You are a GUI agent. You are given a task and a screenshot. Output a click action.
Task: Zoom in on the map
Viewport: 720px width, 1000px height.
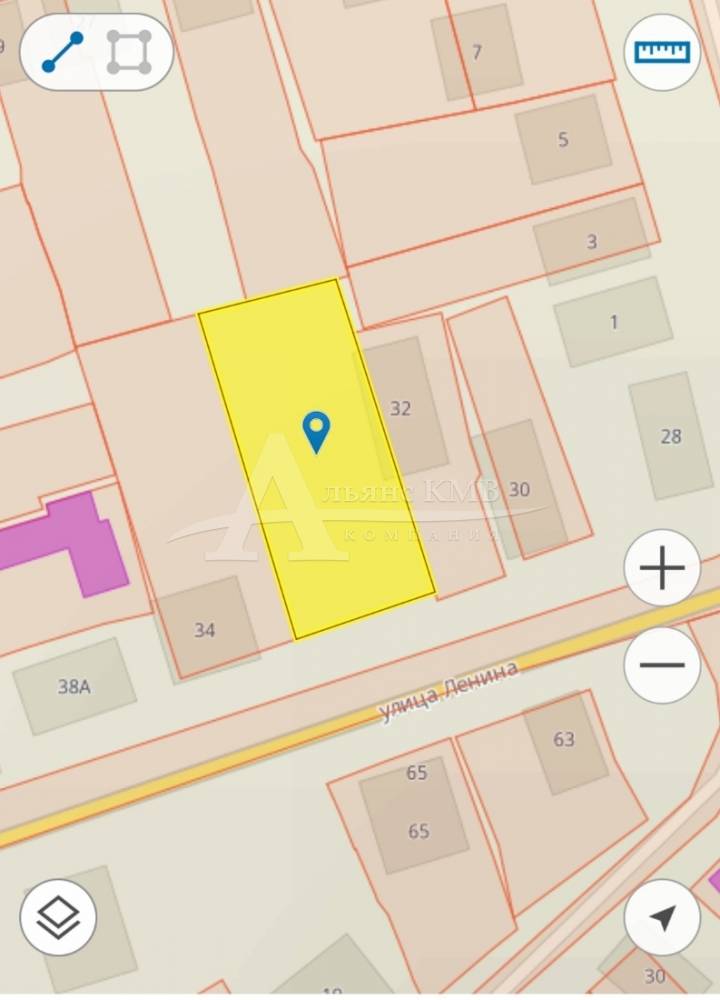coord(661,569)
